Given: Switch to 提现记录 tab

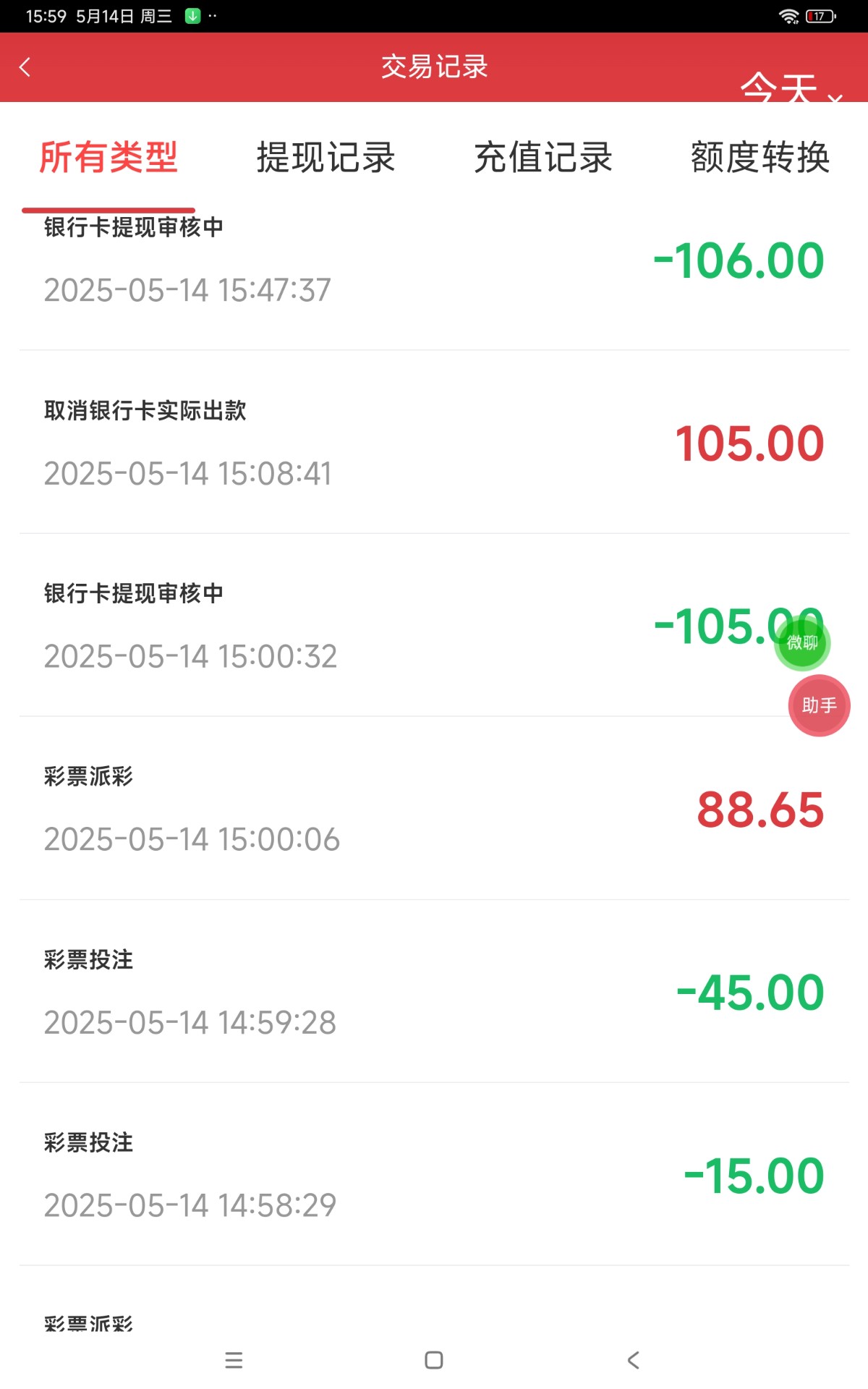Looking at the screenshot, I should (325, 158).
